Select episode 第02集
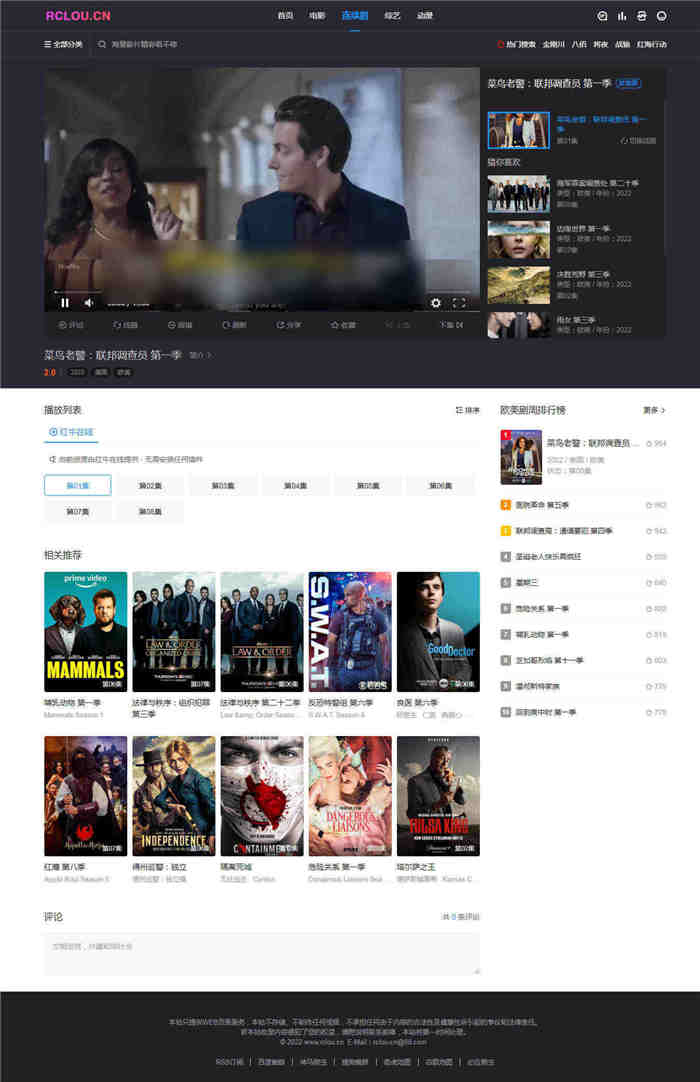 150,486
